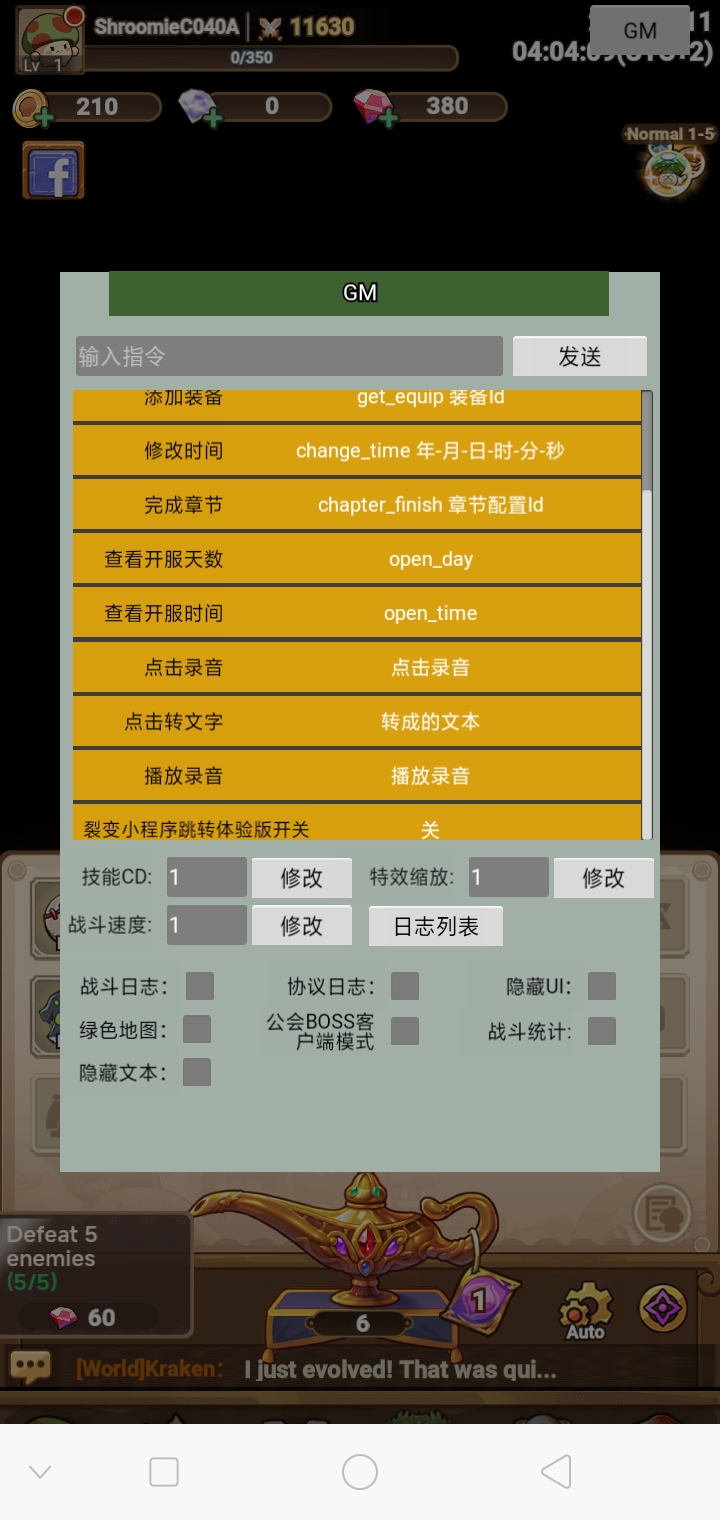Screen dimensions: 720x1520
Task: Open the 日志列表 log list
Action: pyautogui.click(x=435, y=926)
